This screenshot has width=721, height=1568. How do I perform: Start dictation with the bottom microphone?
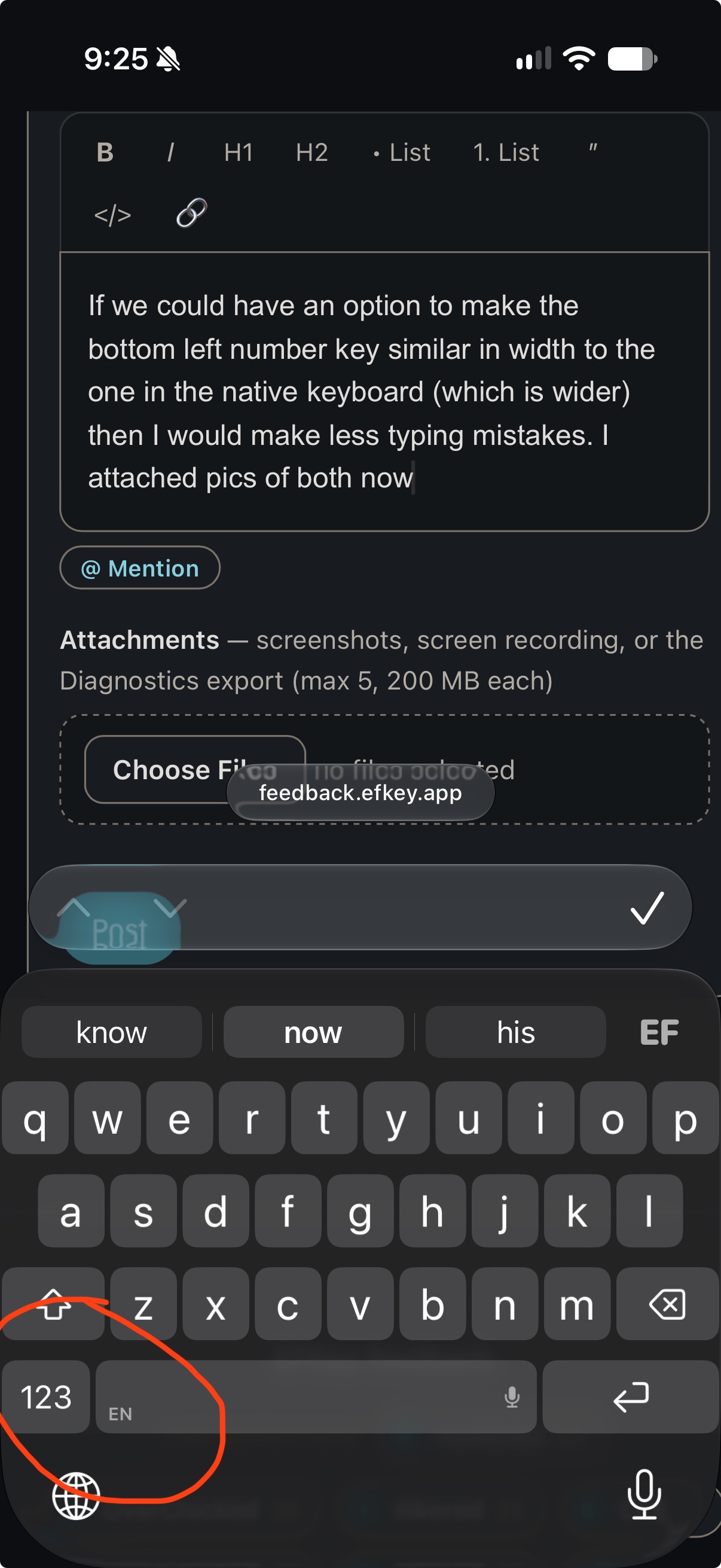(644, 1494)
